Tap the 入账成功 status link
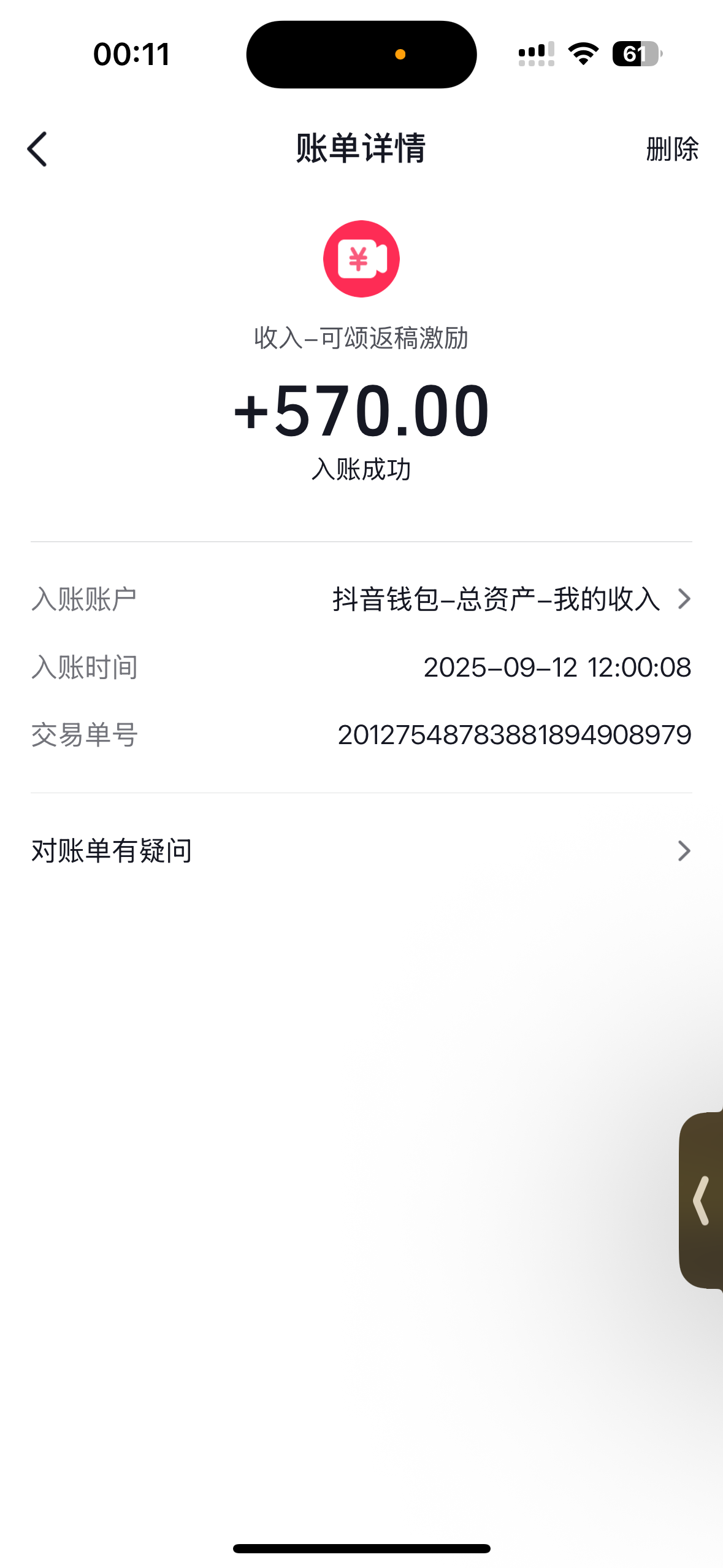 point(361,471)
